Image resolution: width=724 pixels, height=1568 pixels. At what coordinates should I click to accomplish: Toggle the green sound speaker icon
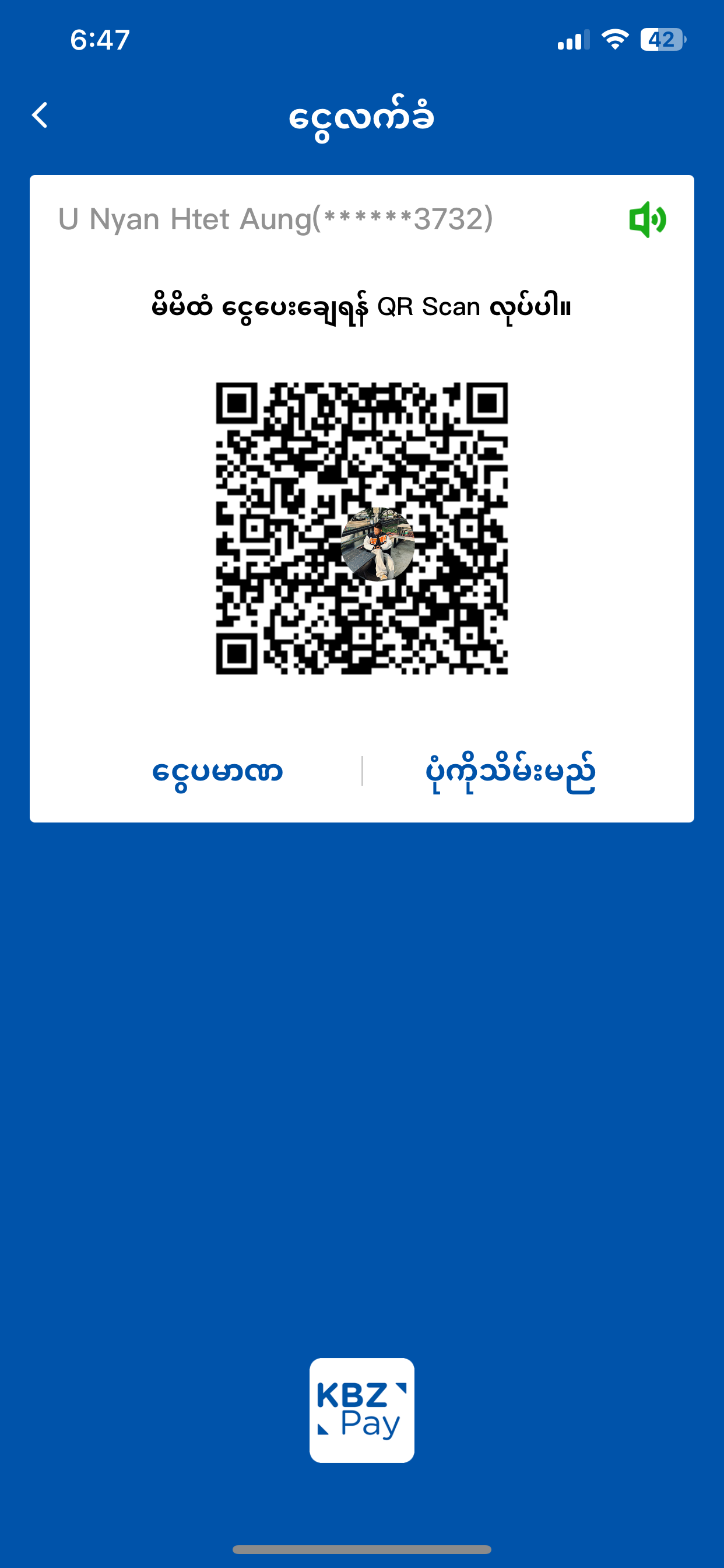tap(647, 219)
